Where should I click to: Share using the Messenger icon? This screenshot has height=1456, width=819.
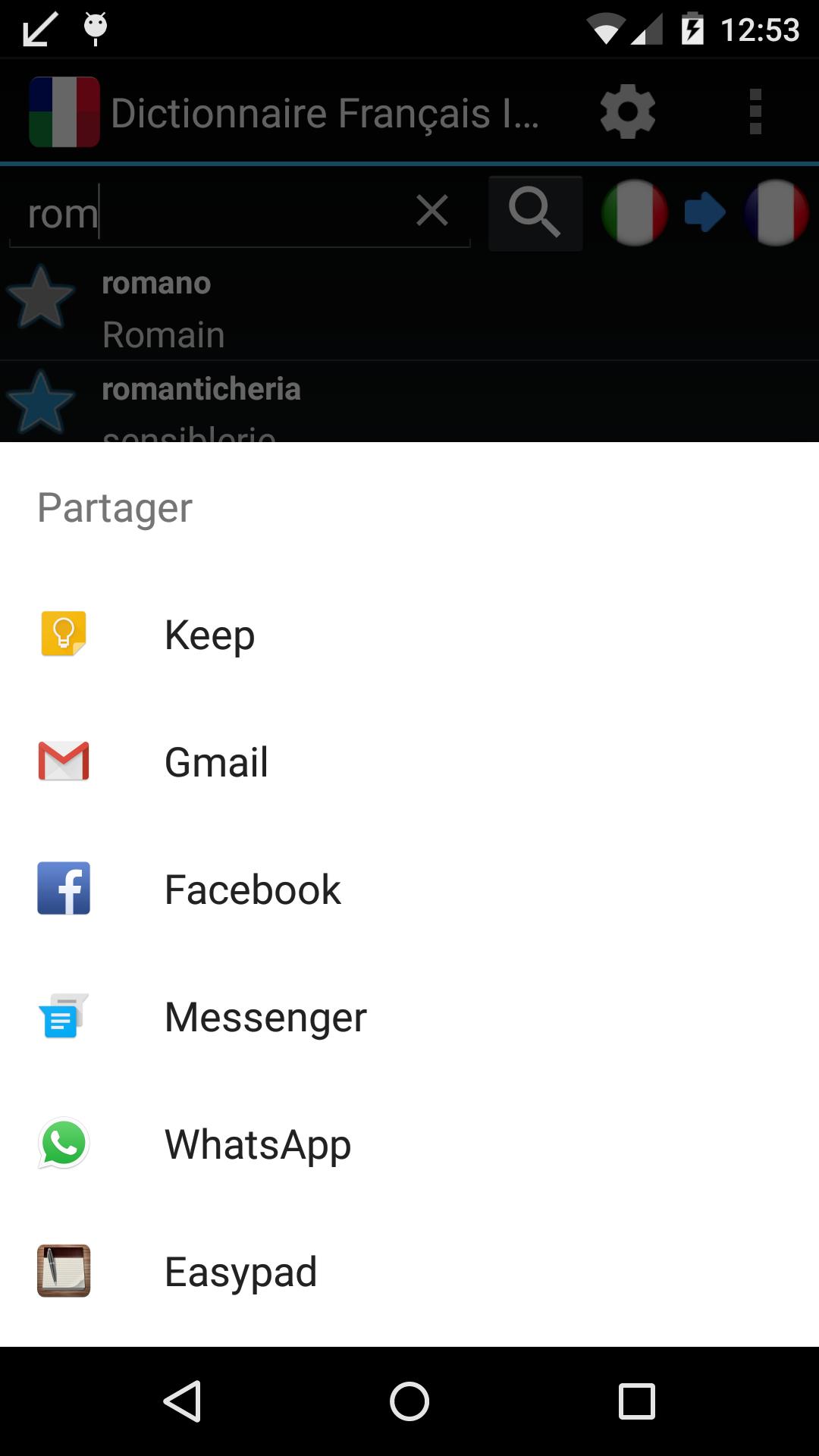tap(63, 1017)
